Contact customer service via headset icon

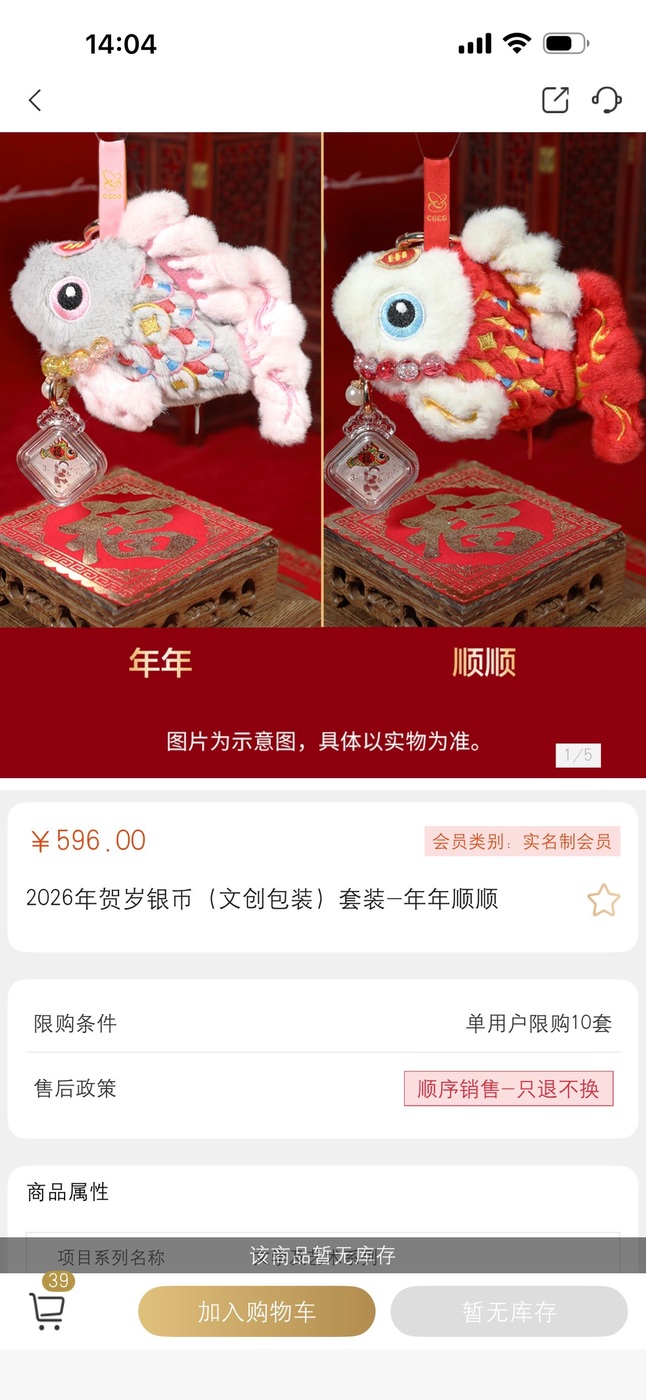click(607, 100)
